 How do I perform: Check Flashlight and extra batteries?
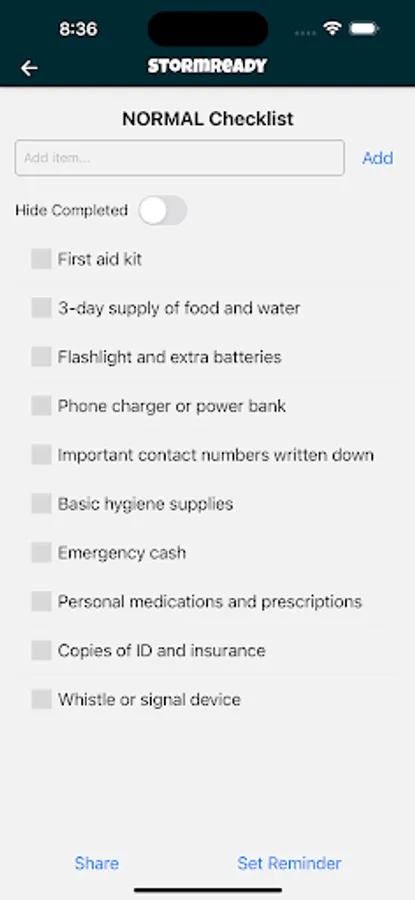pyautogui.click(x=41, y=357)
